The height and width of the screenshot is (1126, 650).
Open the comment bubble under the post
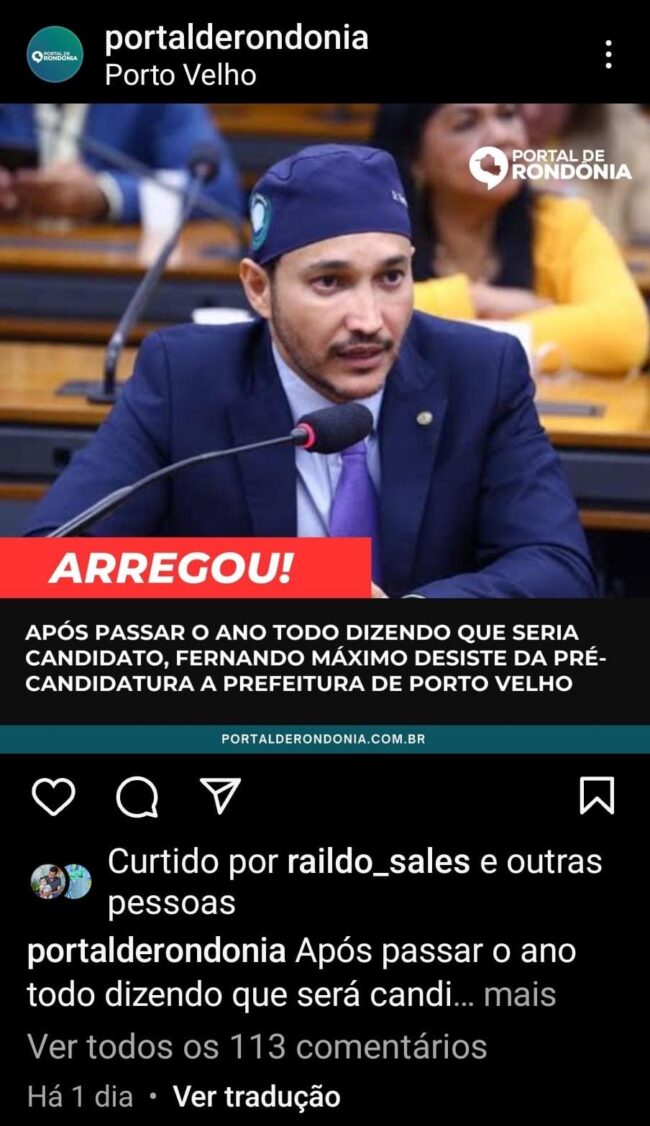(x=137, y=797)
